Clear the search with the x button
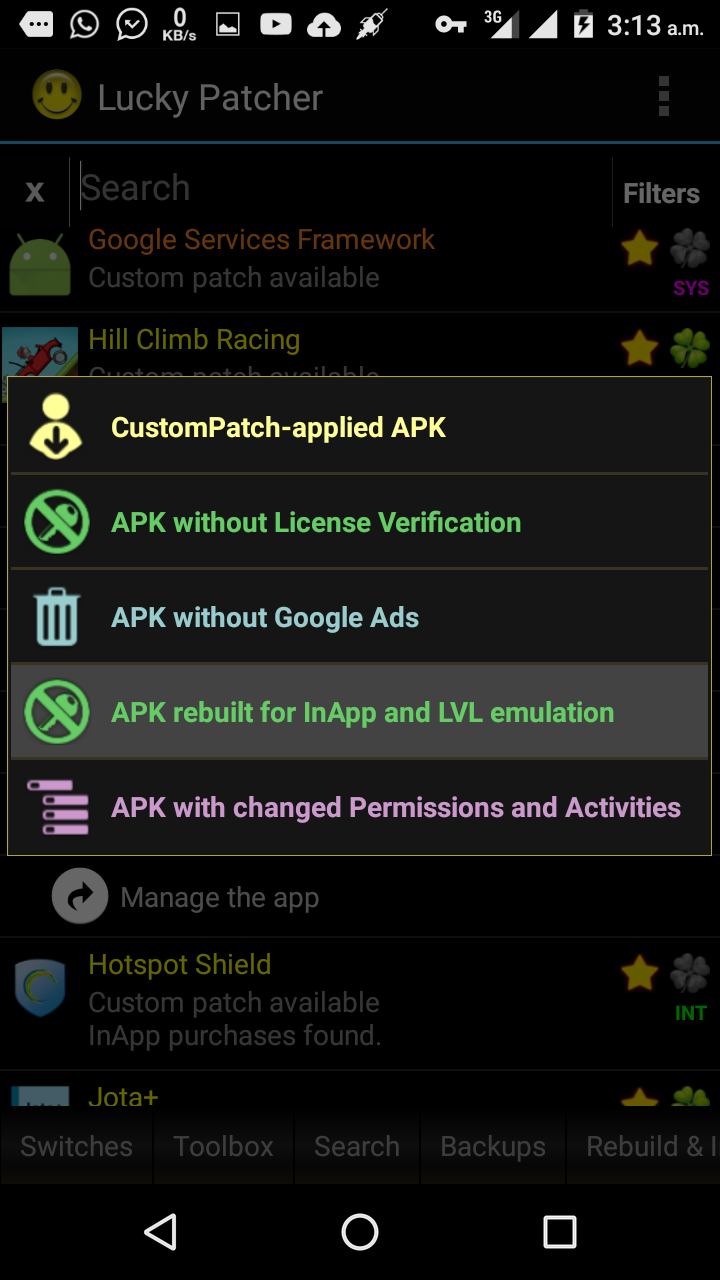Screen dimensions: 720x1280 tap(35, 191)
